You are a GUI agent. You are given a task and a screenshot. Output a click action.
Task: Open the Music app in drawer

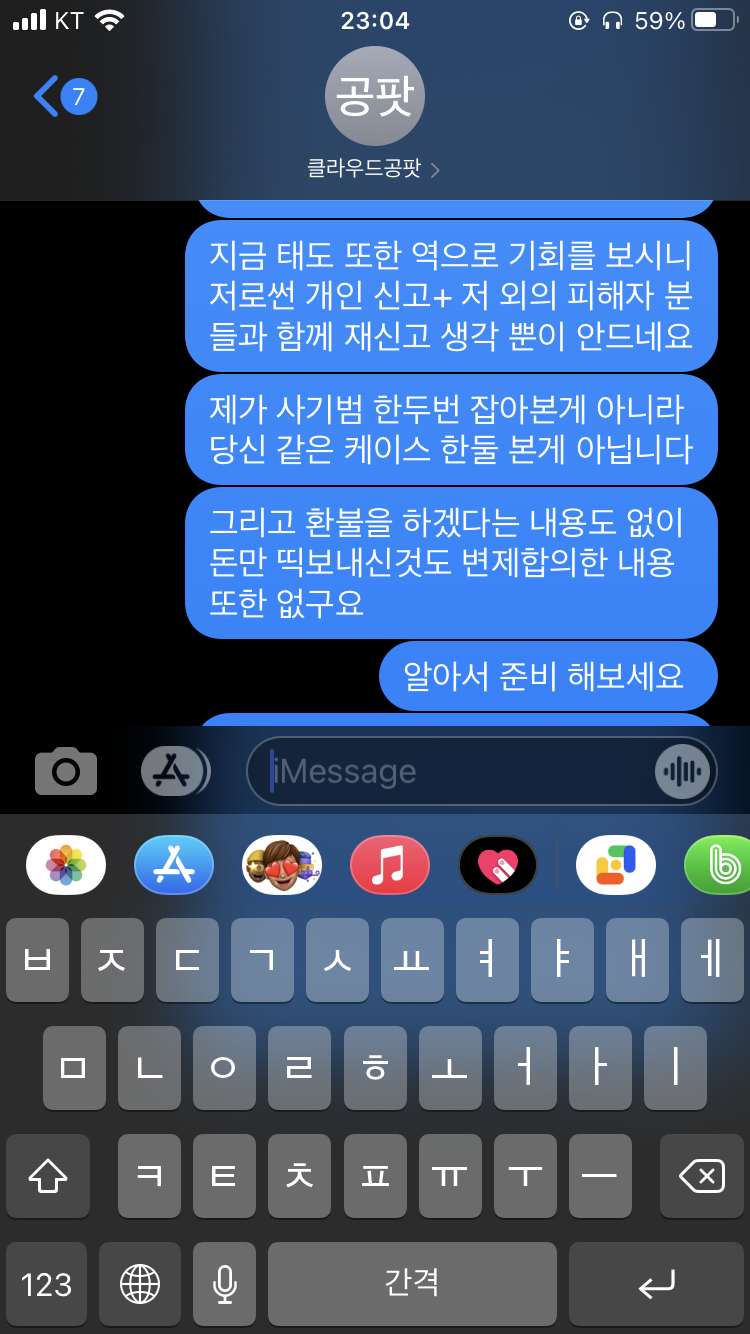390,865
